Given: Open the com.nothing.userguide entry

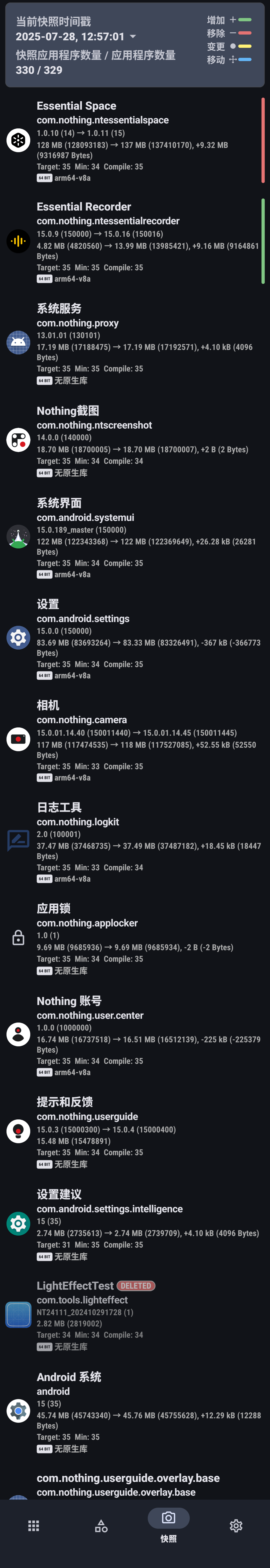Looking at the screenshot, I should pos(135,1131).
